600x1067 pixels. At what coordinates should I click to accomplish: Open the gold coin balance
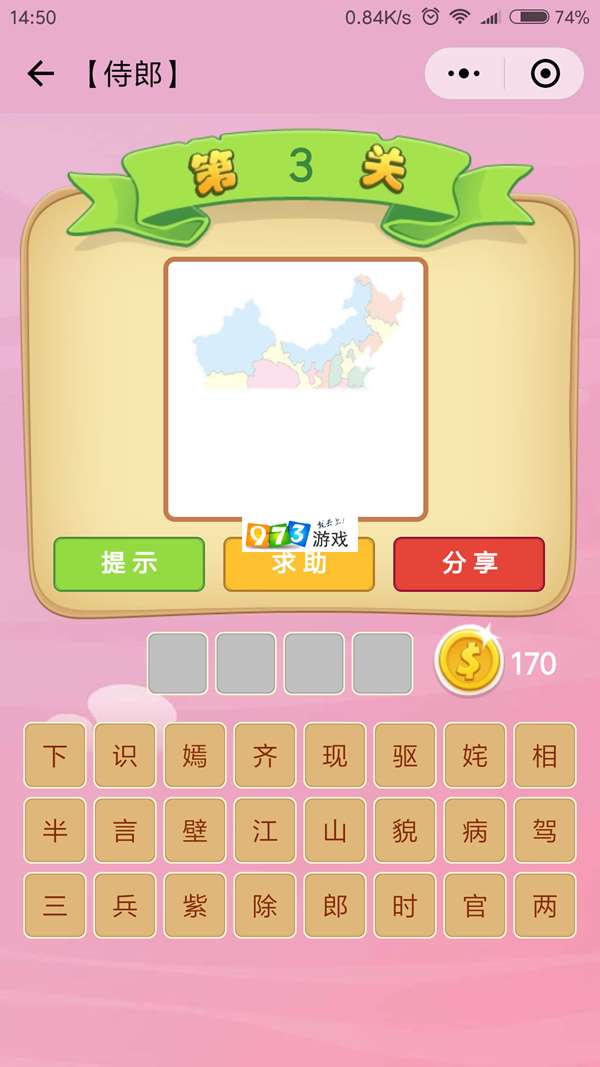[468, 662]
